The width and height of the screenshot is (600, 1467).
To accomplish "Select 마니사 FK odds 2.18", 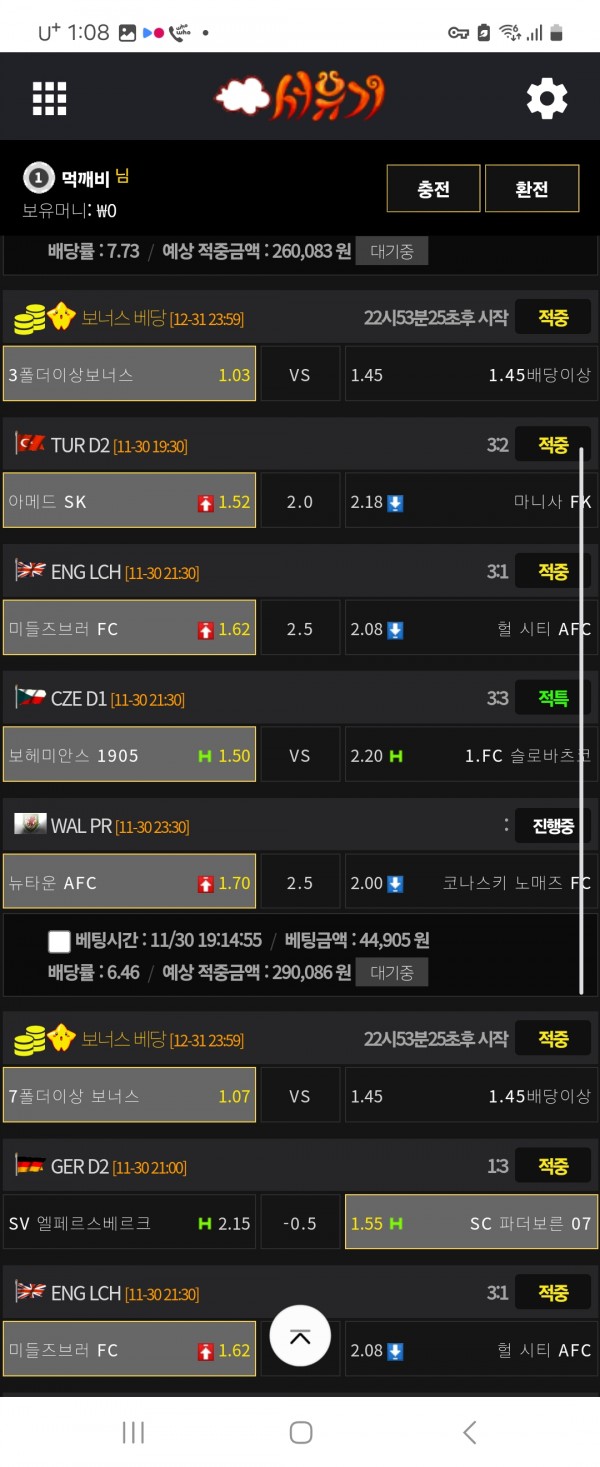I will click(470, 501).
